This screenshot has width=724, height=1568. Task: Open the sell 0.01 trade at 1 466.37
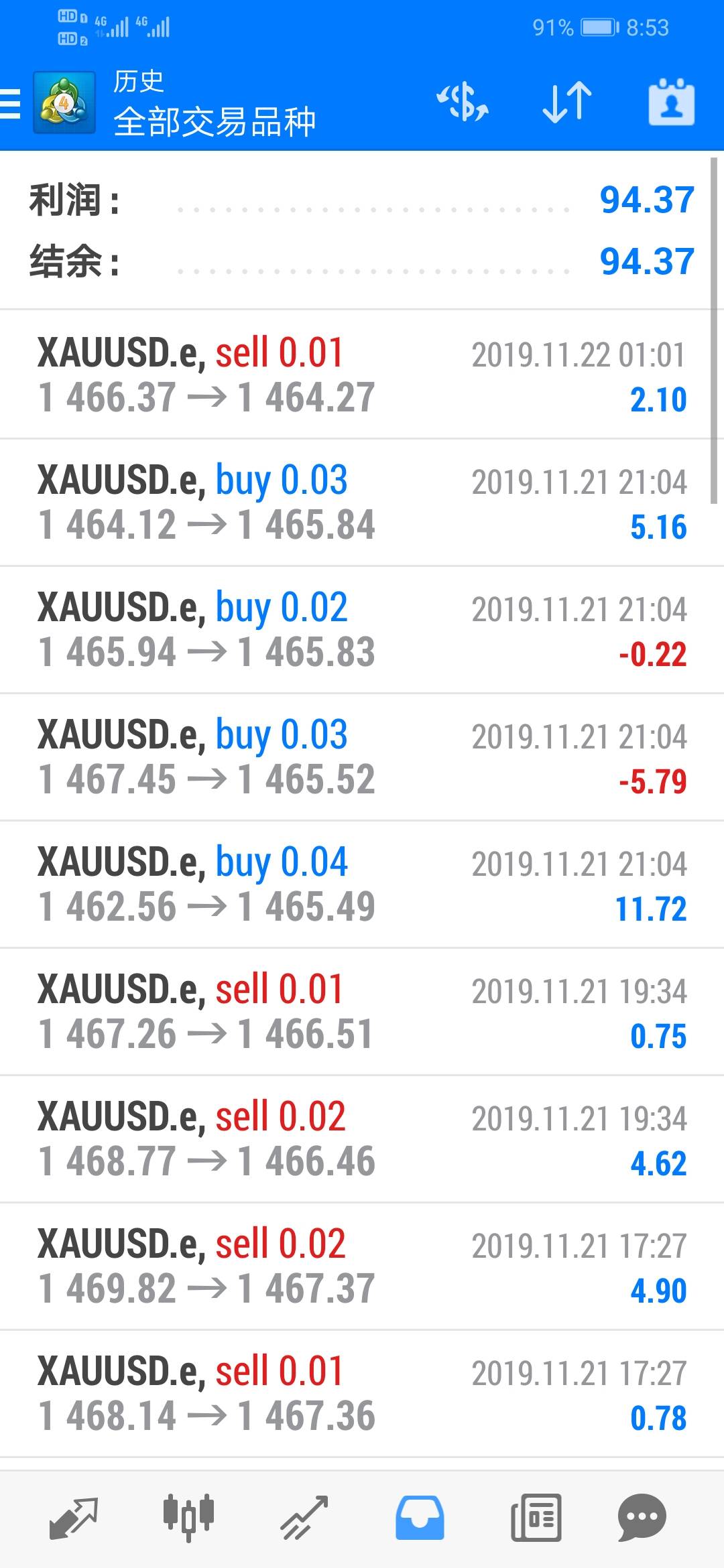(x=362, y=375)
